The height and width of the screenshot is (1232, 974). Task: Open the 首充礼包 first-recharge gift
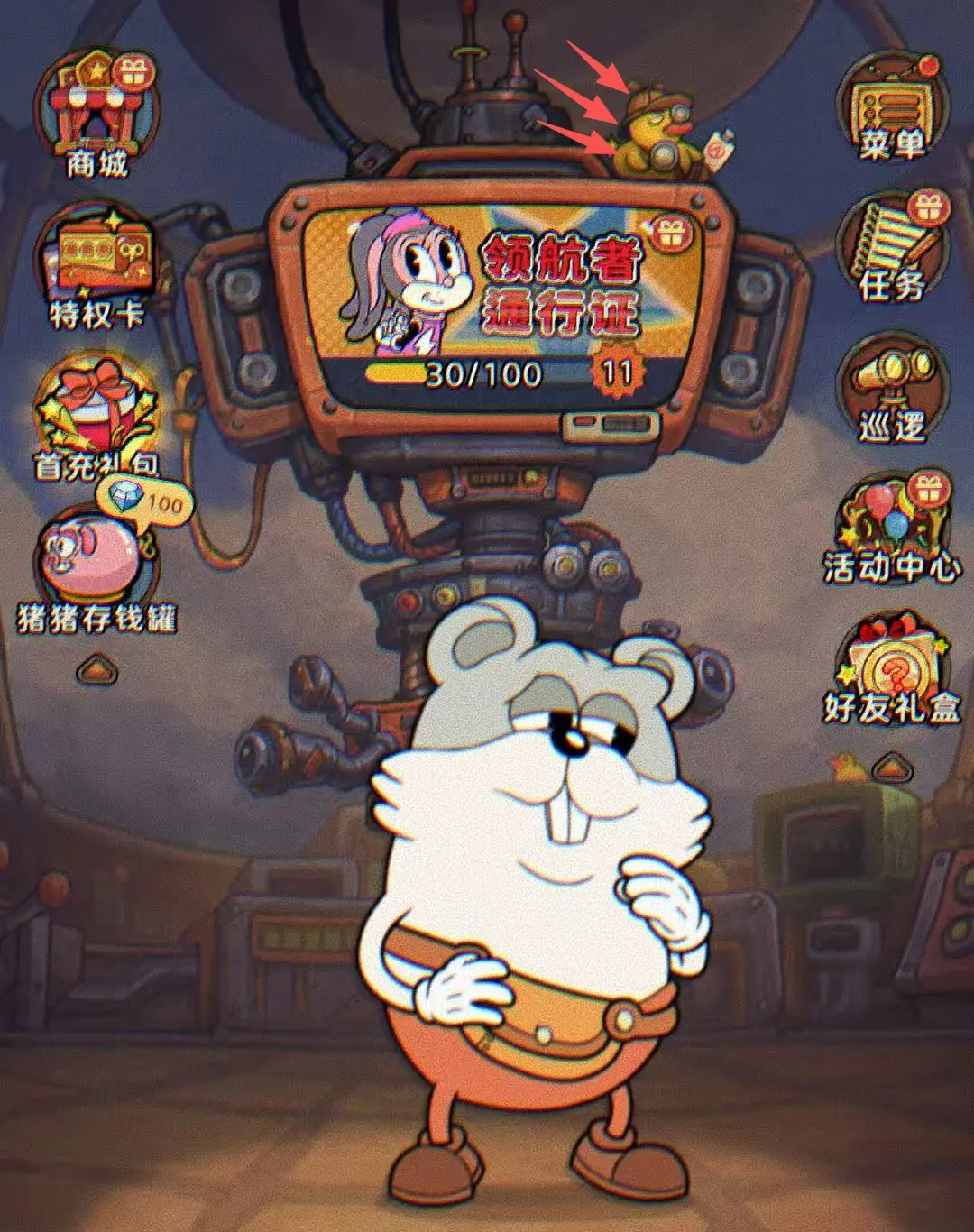click(96, 417)
